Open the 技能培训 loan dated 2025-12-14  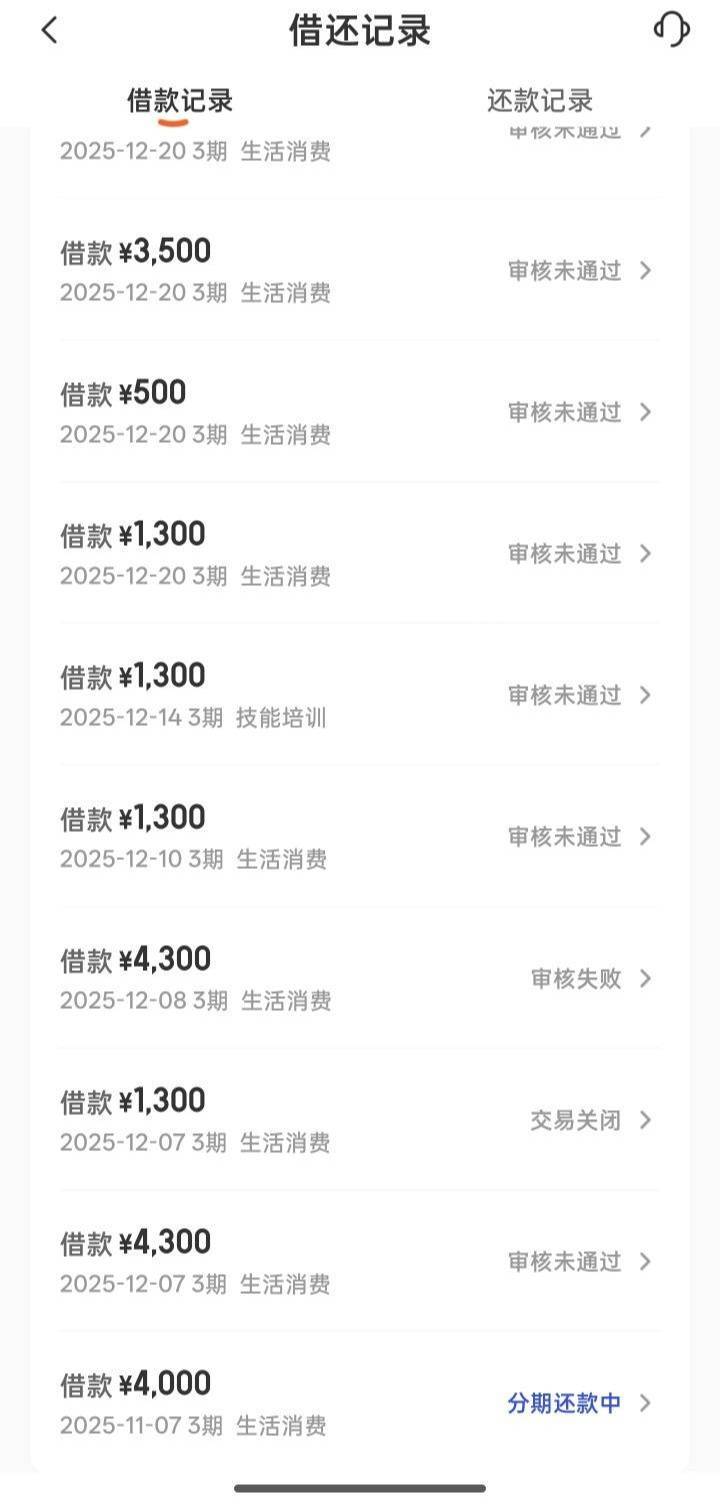[x=359, y=695]
